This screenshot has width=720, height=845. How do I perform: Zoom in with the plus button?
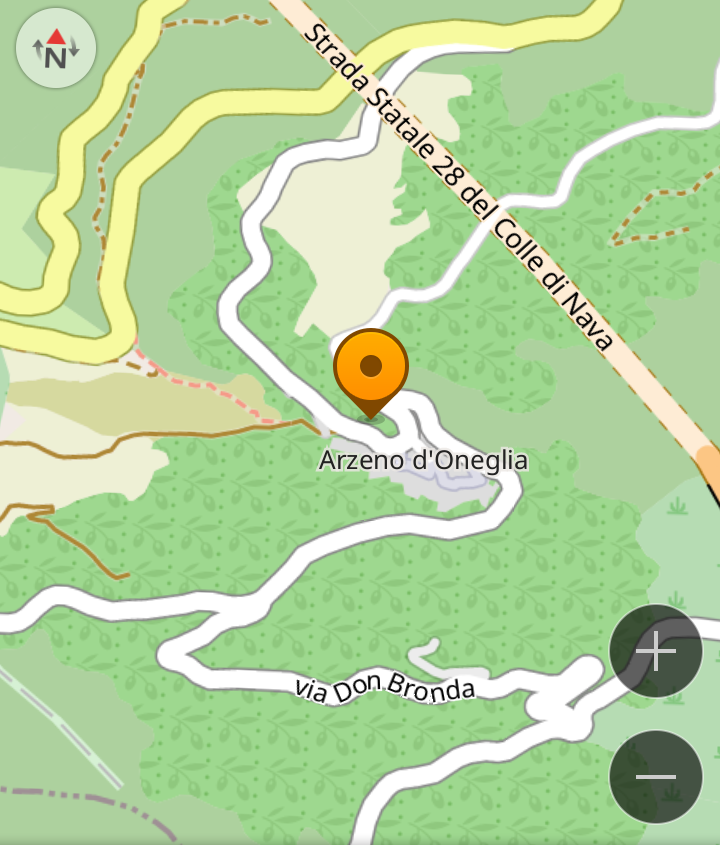(x=656, y=651)
